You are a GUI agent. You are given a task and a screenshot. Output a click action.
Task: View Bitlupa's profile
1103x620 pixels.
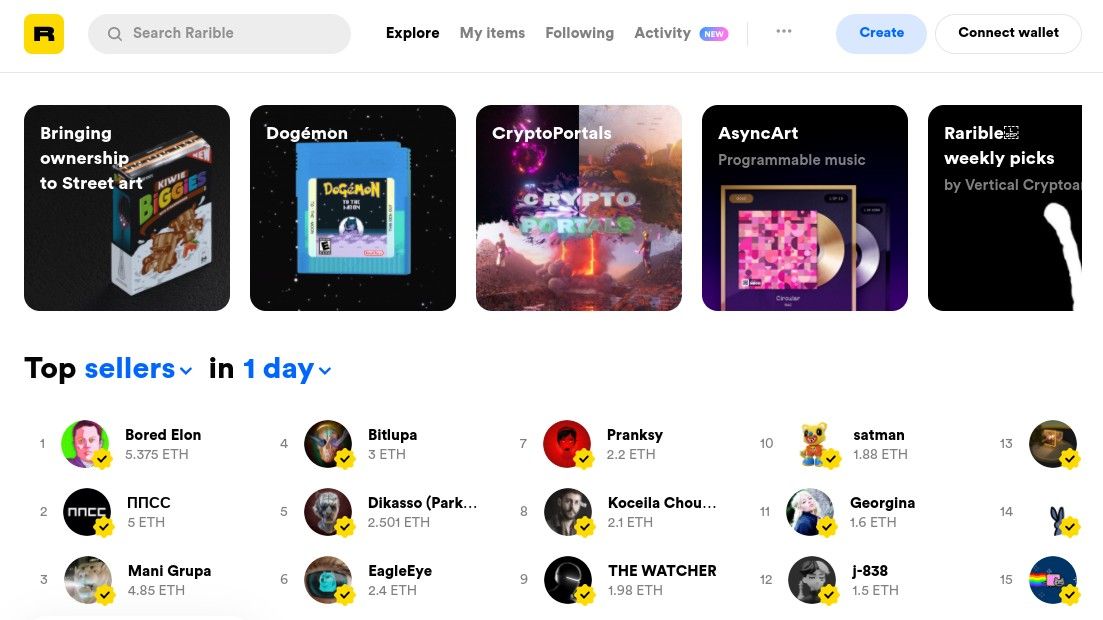pos(392,435)
